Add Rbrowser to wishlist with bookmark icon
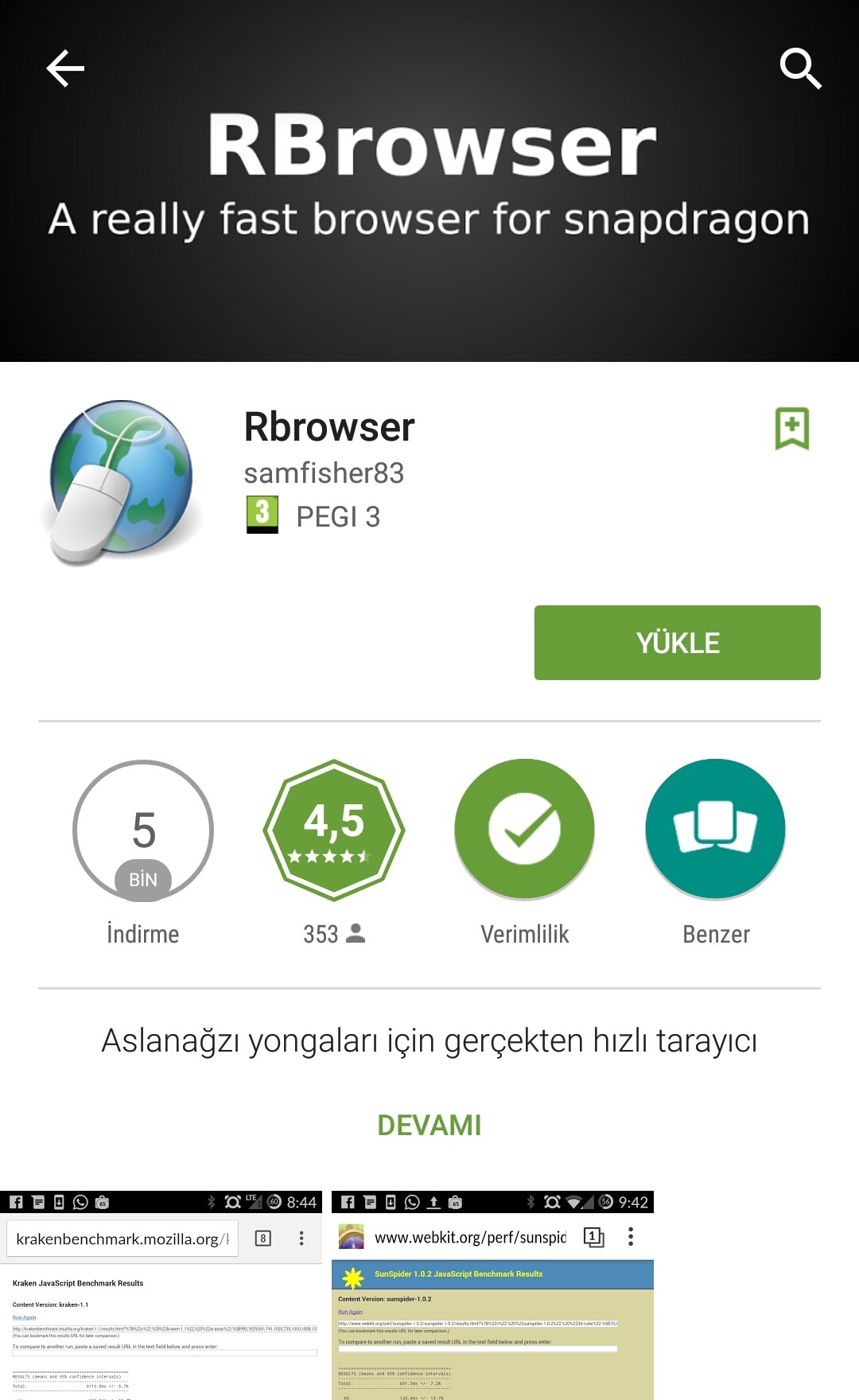The height and width of the screenshot is (1400, 859). tap(792, 429)
